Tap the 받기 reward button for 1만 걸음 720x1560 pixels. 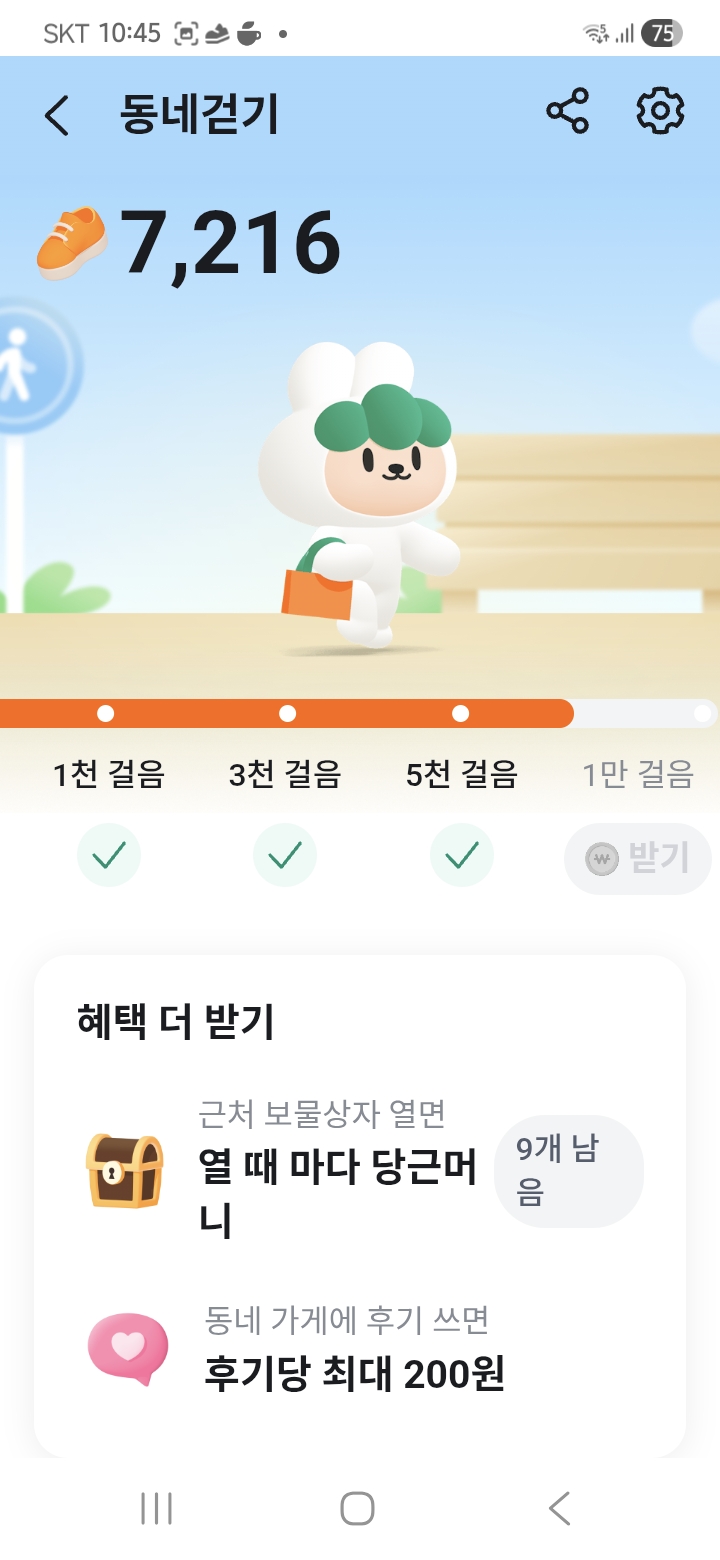pyautogui.click(x=638, y=858)
